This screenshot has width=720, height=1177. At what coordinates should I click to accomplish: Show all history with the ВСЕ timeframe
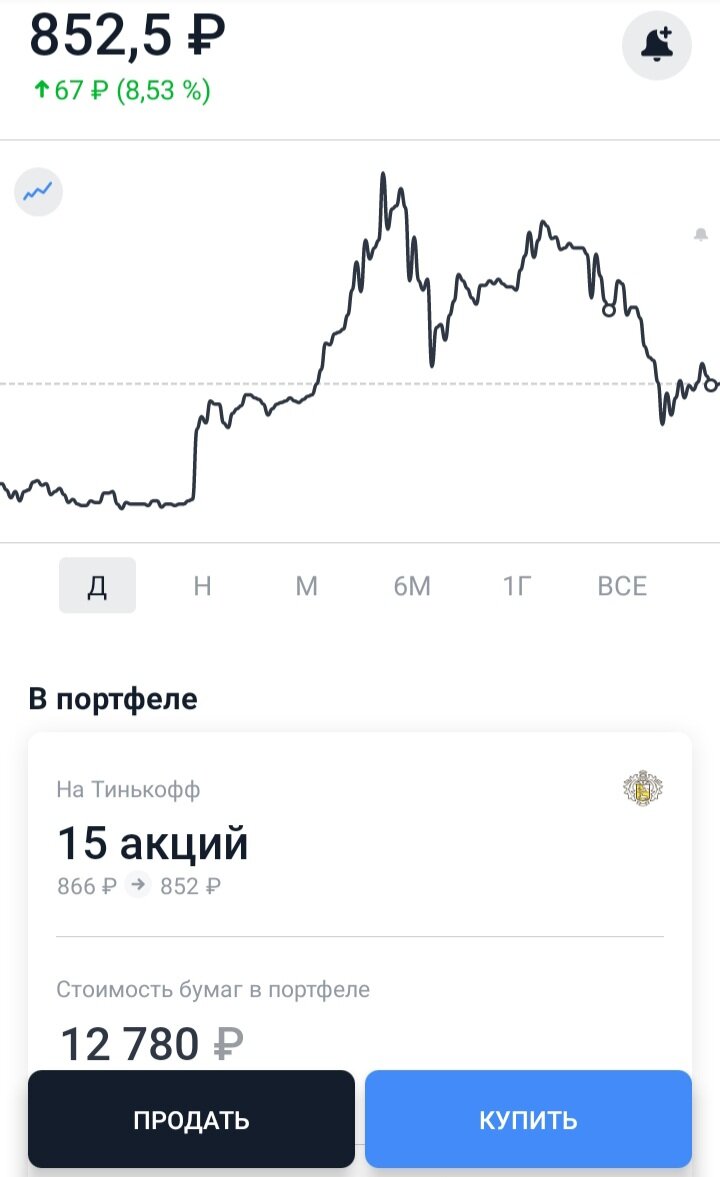(x=621, y=586)
